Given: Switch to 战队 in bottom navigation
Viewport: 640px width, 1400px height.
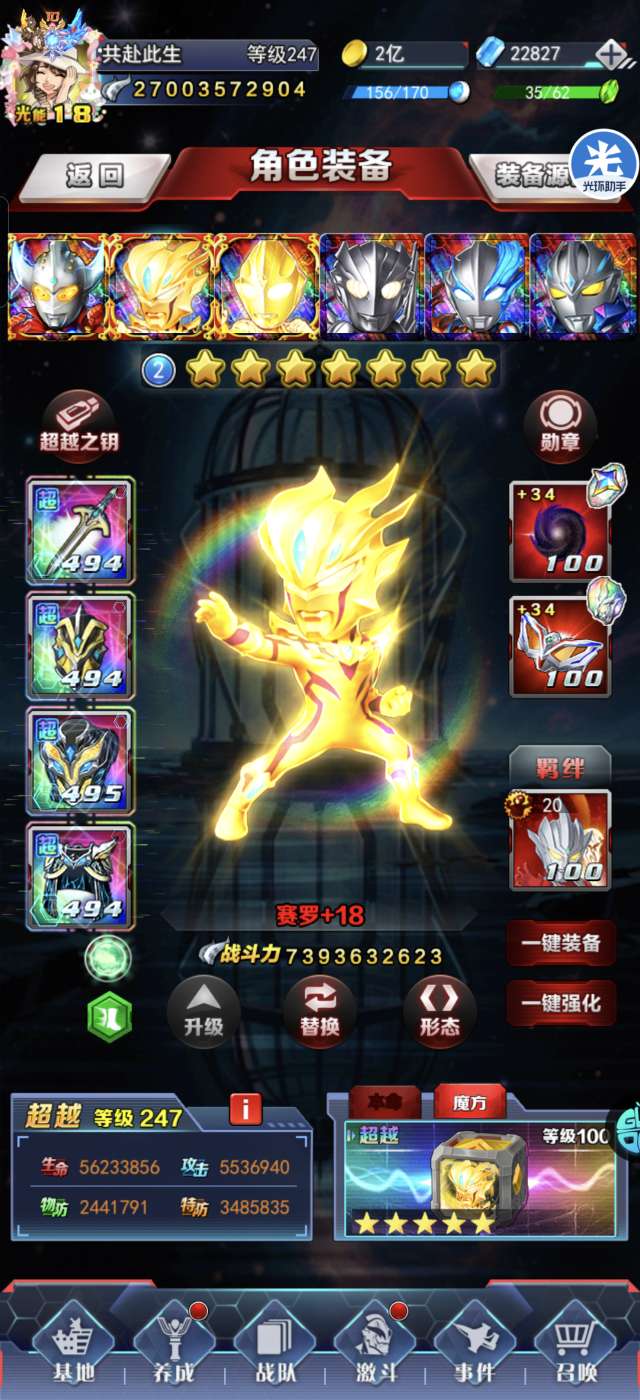Looking at the screenshot, I should 272,1346.
